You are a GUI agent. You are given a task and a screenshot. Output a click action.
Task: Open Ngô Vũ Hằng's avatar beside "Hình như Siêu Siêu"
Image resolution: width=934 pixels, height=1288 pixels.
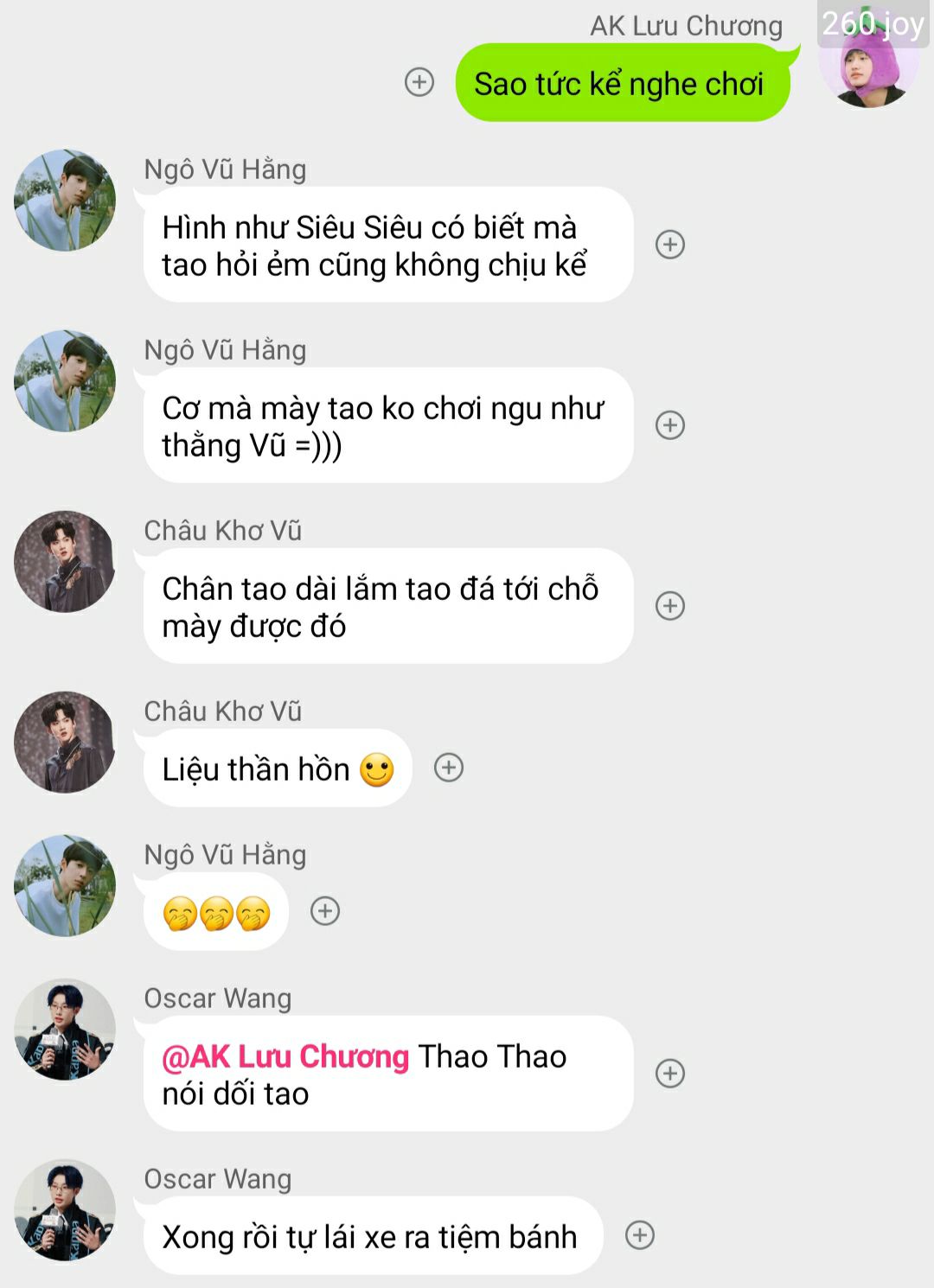click(x=65, y=201)
